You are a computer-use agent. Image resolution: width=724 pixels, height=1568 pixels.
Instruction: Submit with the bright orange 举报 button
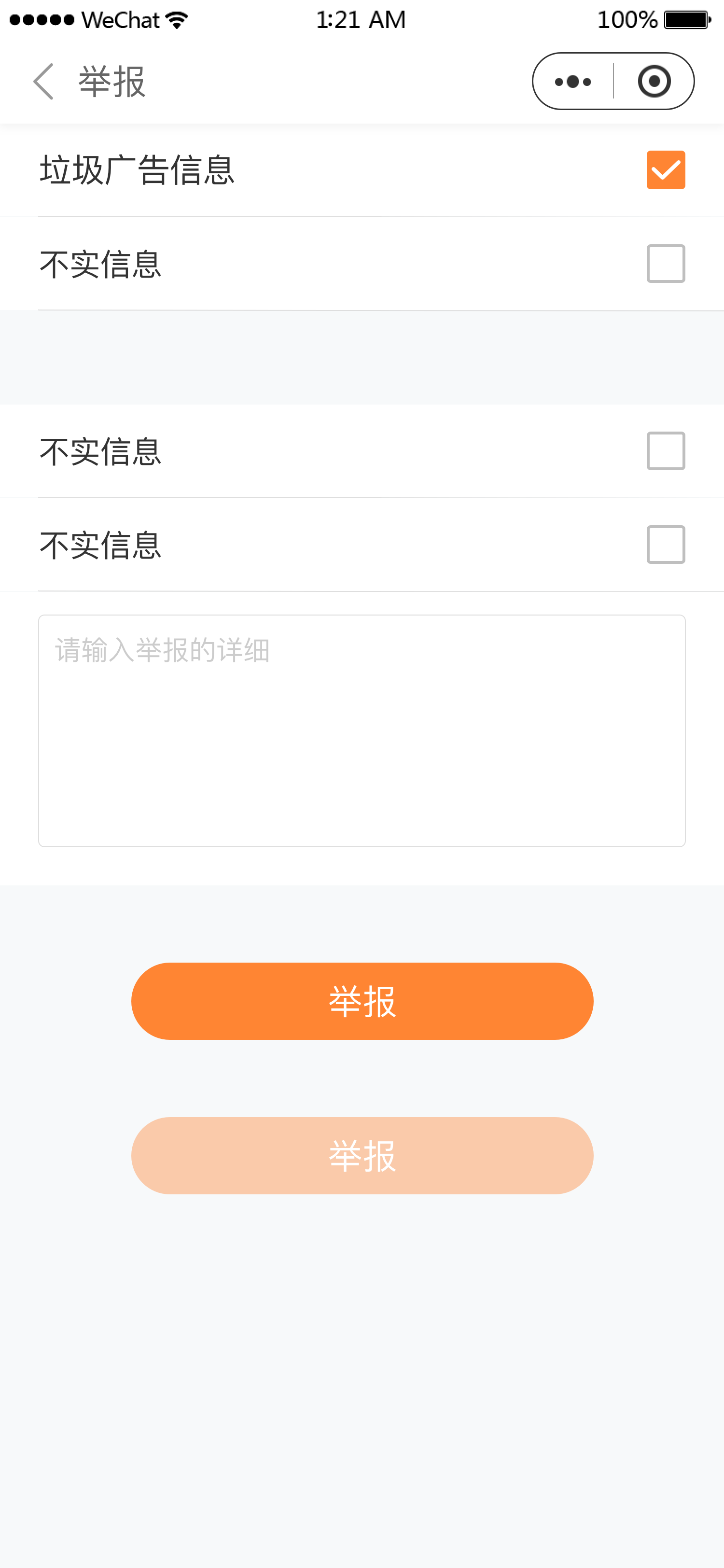[362, 1001]
